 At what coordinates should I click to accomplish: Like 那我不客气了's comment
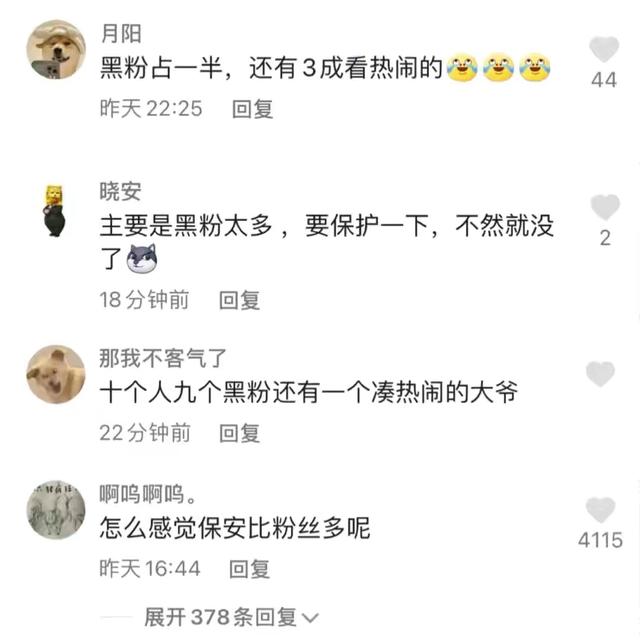[600, 374]
